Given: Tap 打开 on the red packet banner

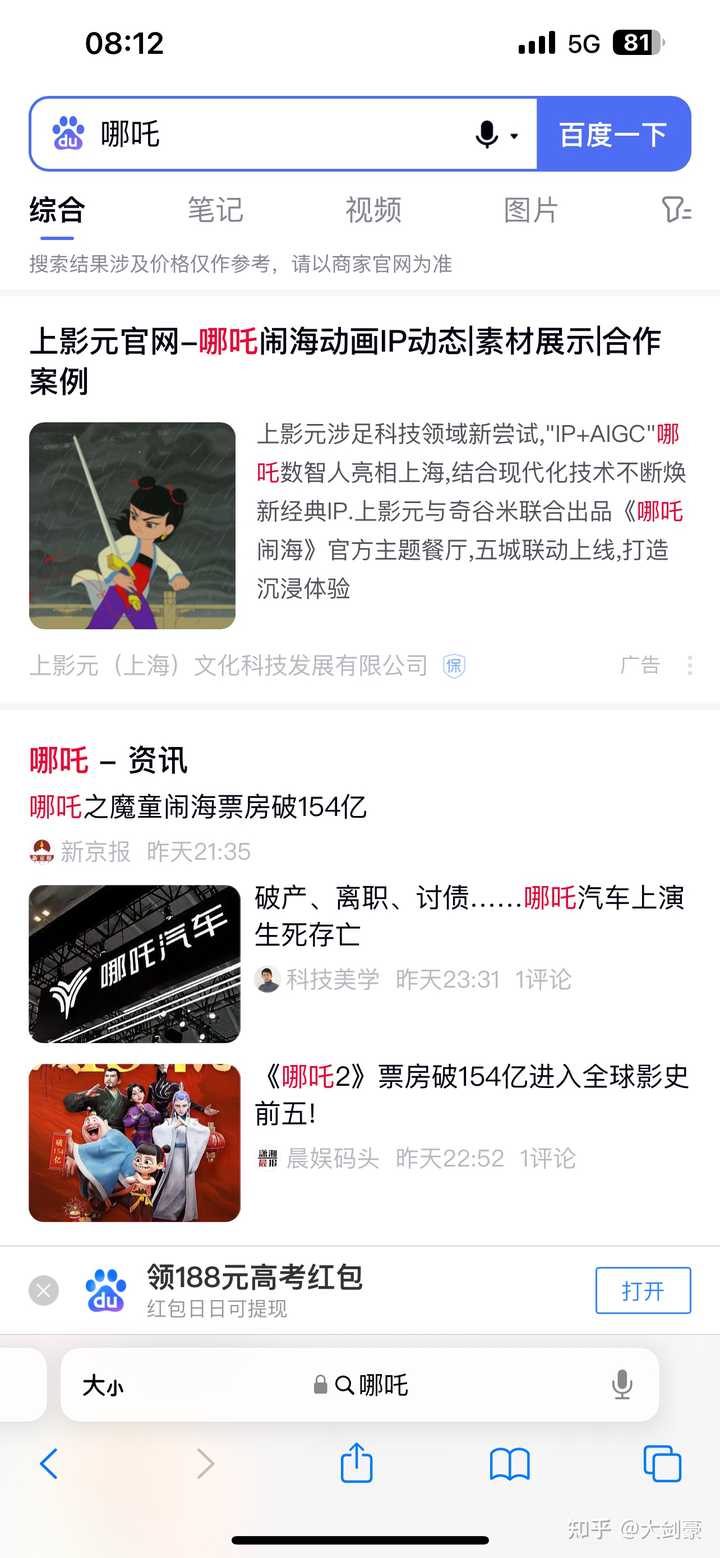Looking at the screenshot, I should click(643, 1290).
